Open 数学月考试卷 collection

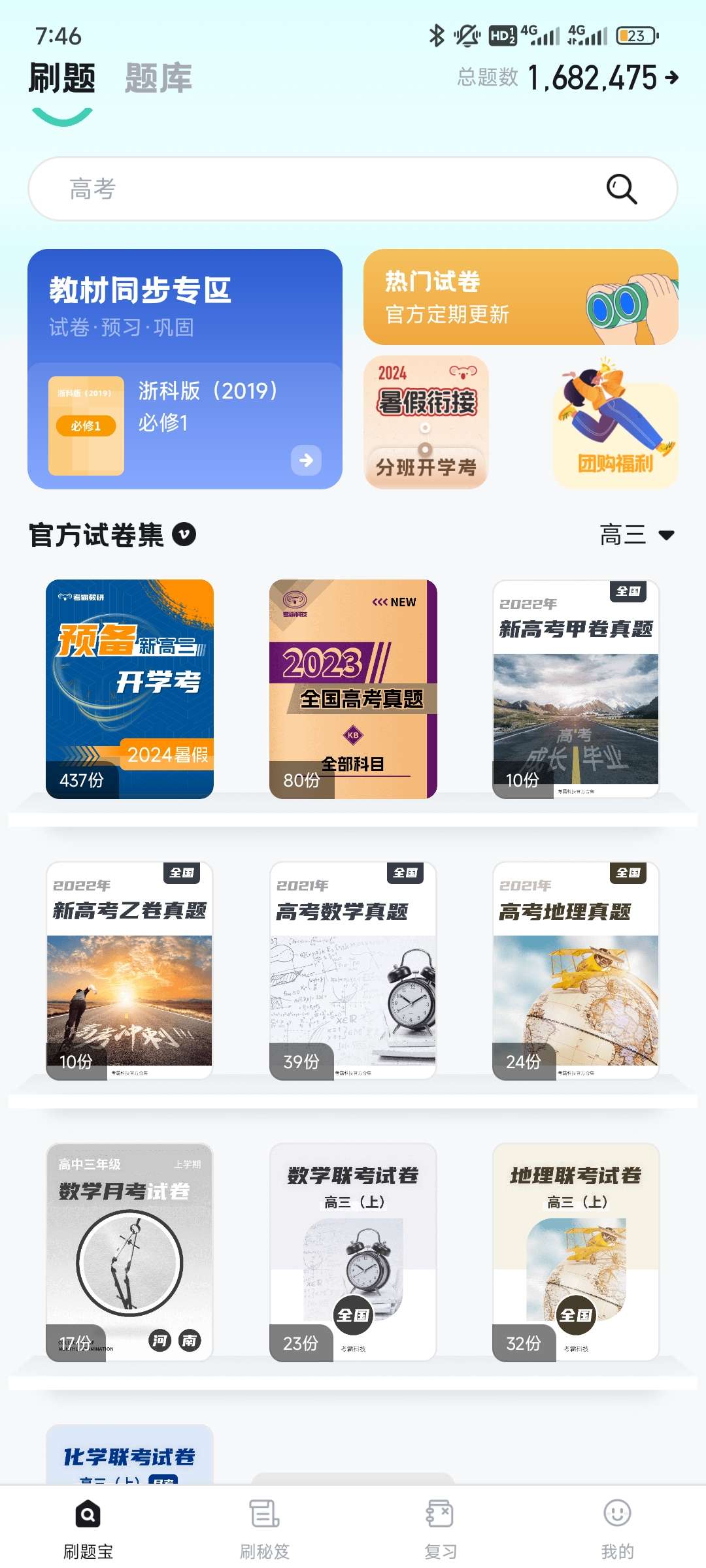(x=129, y=1252)
